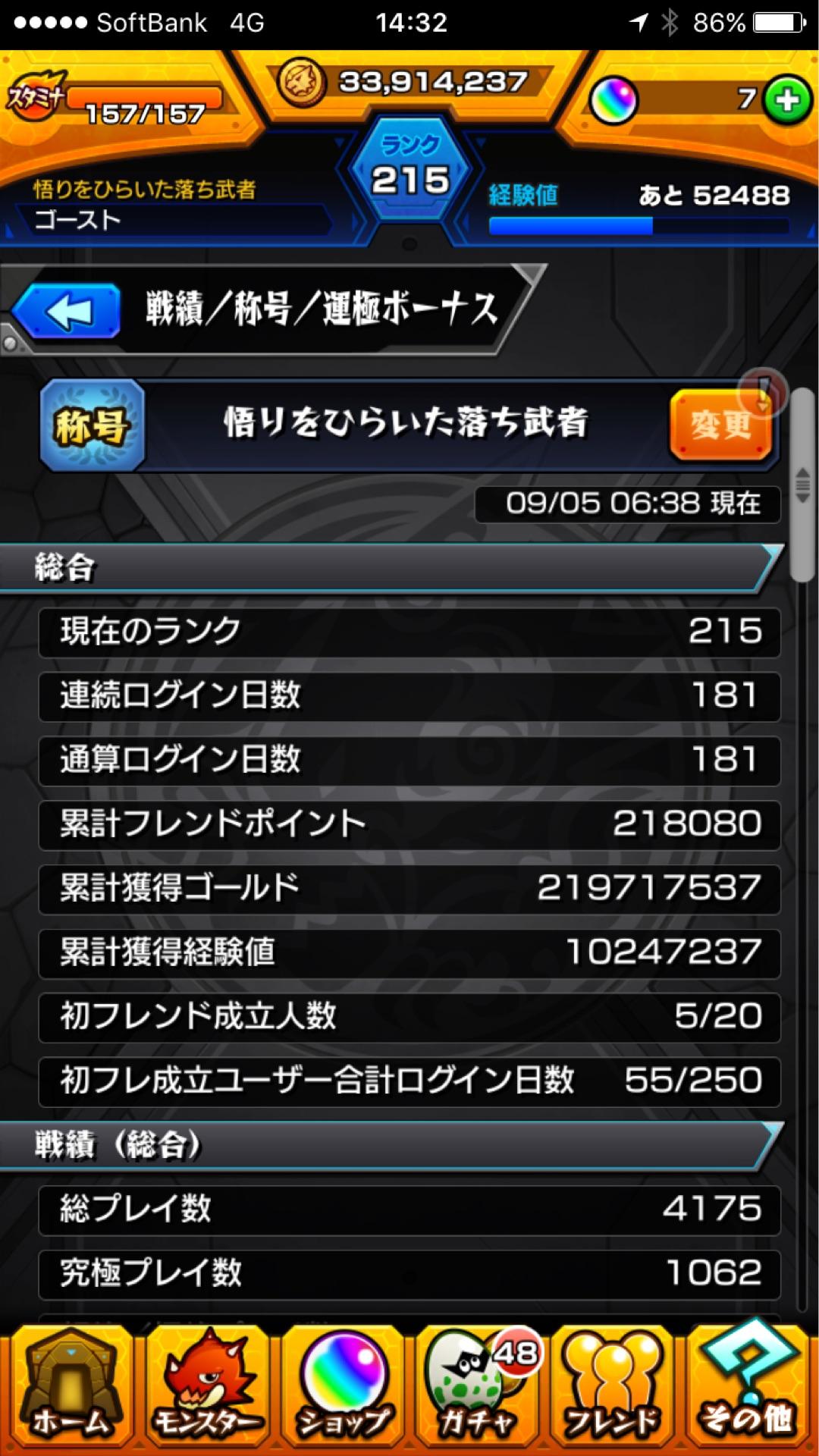Screen dimensions: 819x1456
Task: Open the フレンド tab
Action: coord(613,1388)
